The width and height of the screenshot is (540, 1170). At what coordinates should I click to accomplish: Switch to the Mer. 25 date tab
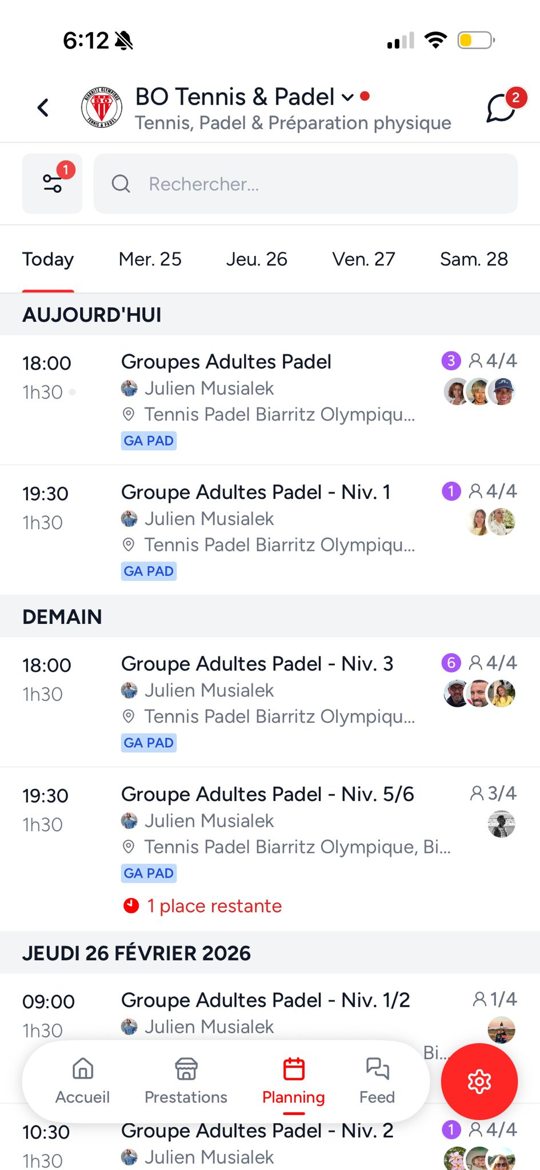[150, 260]
